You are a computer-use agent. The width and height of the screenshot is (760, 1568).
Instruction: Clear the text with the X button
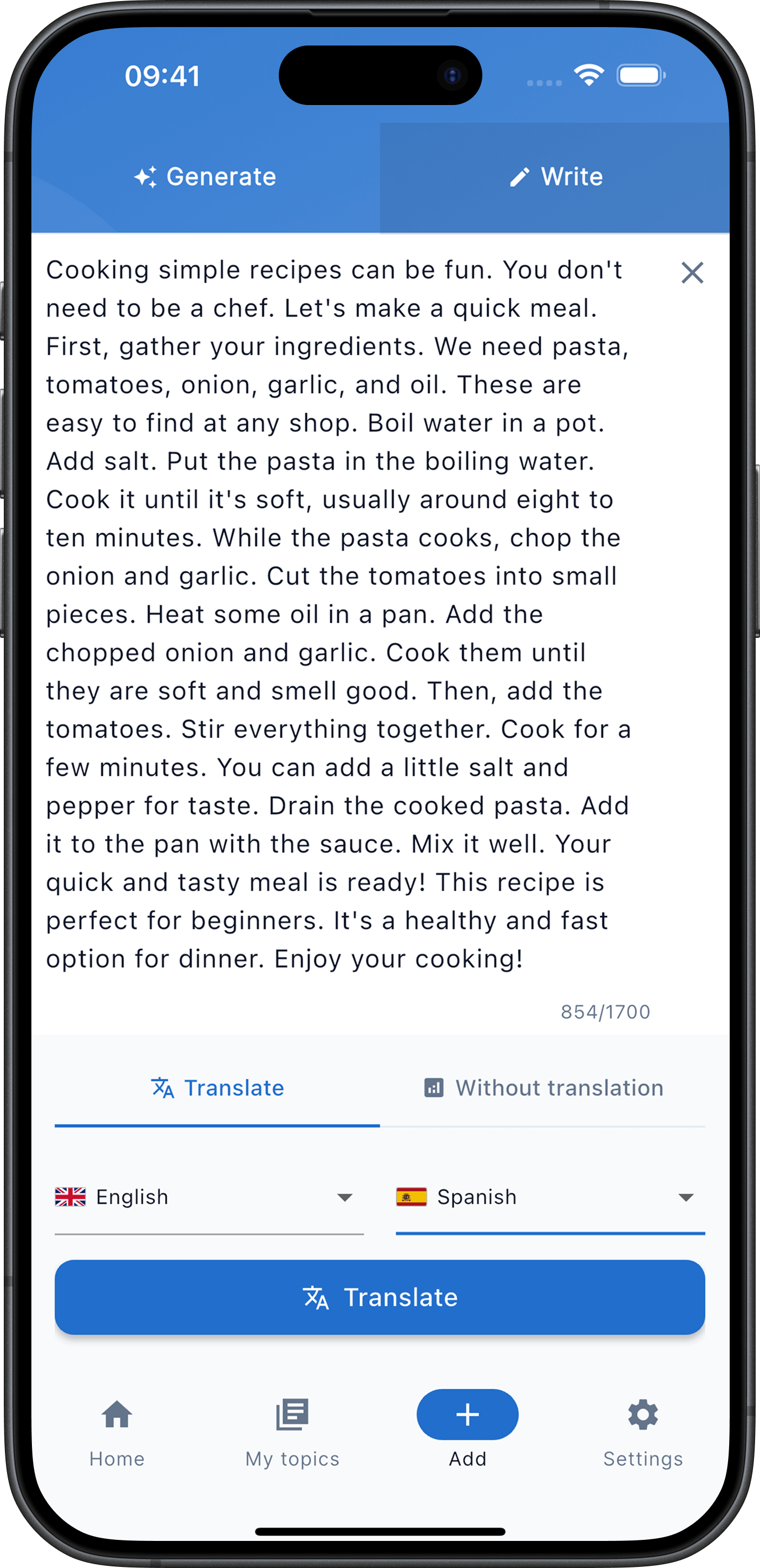[x=692, y=273]
